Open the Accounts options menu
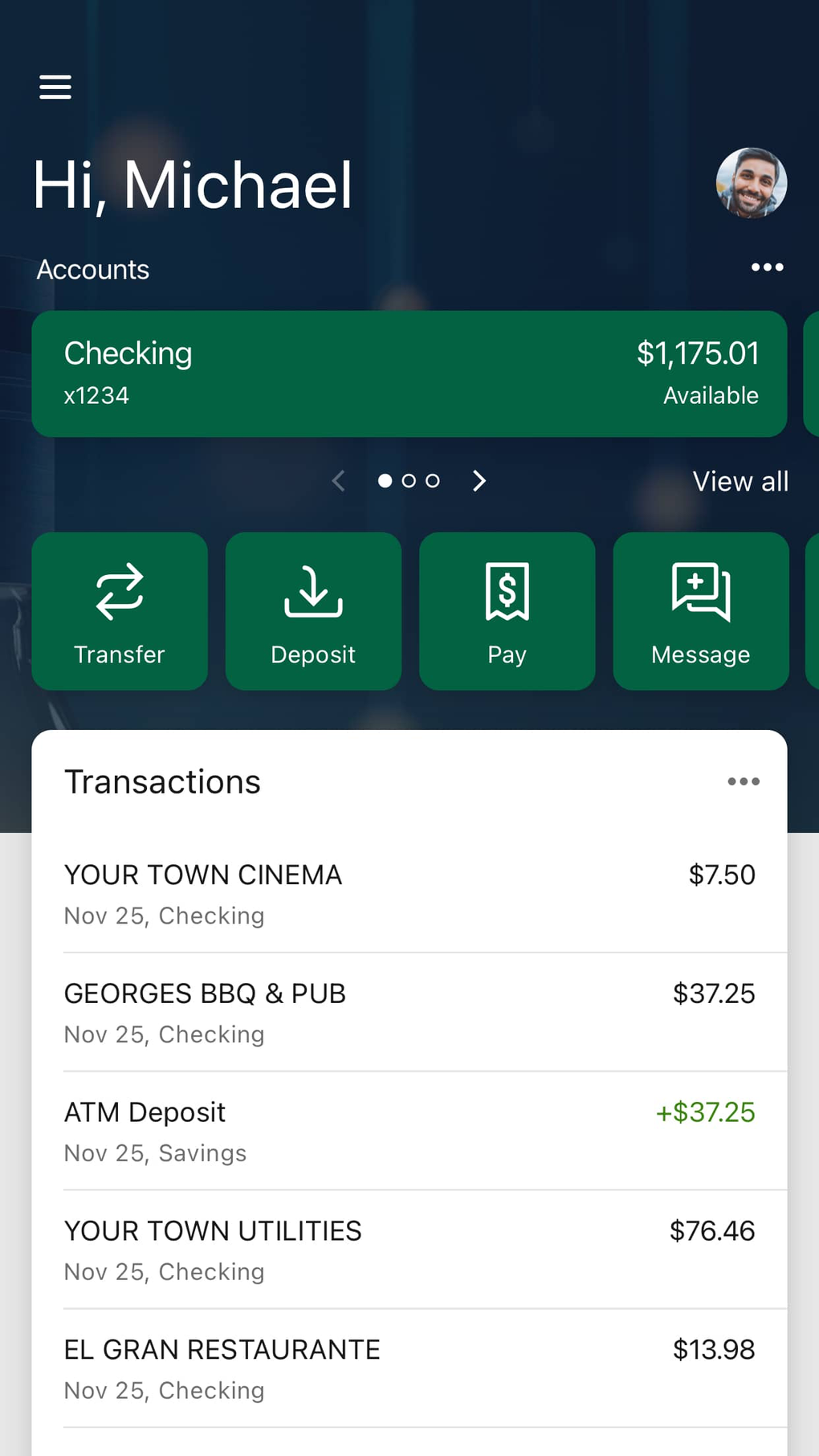The height and width of the screenshot is (1456, 819). (767, 267)
